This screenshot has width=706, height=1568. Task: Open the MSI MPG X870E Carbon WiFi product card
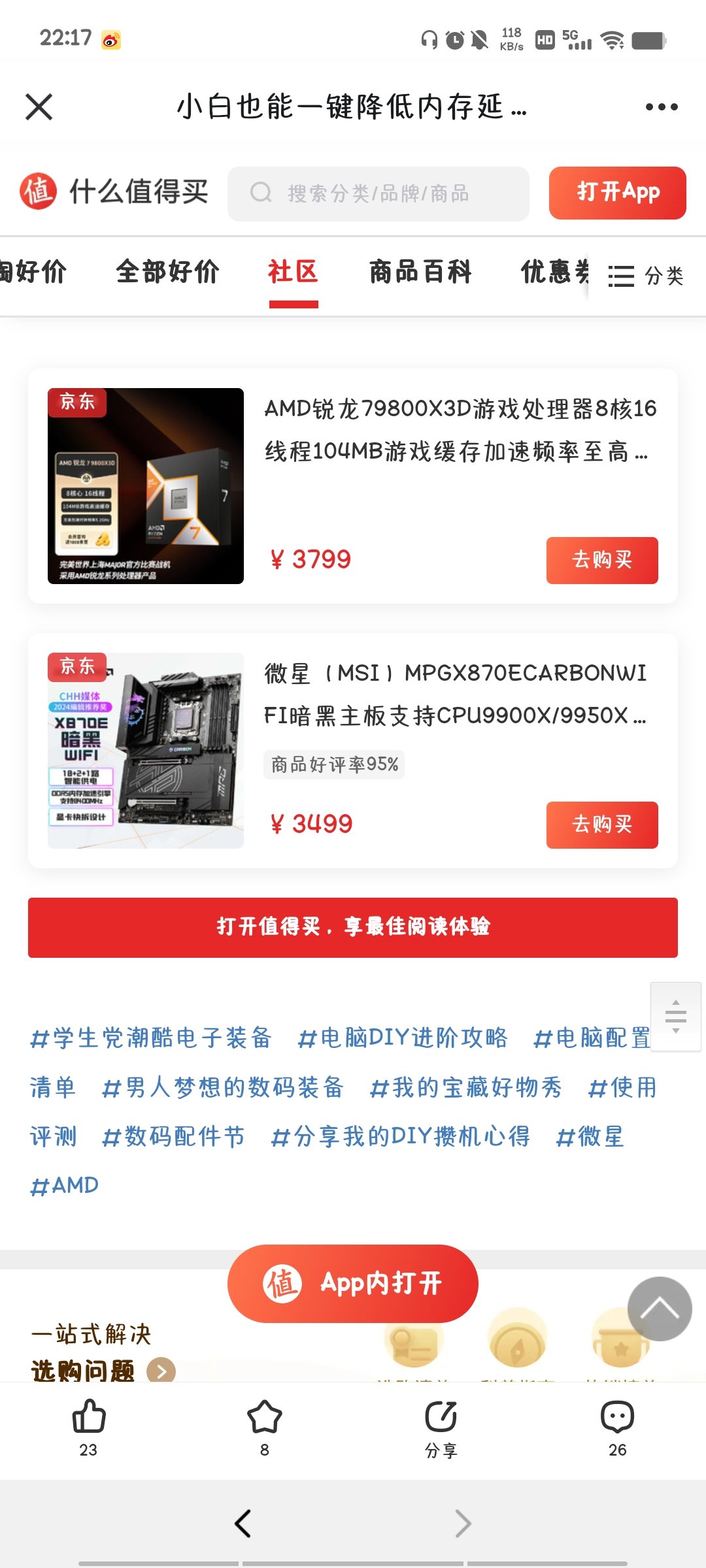pos(353,751)
